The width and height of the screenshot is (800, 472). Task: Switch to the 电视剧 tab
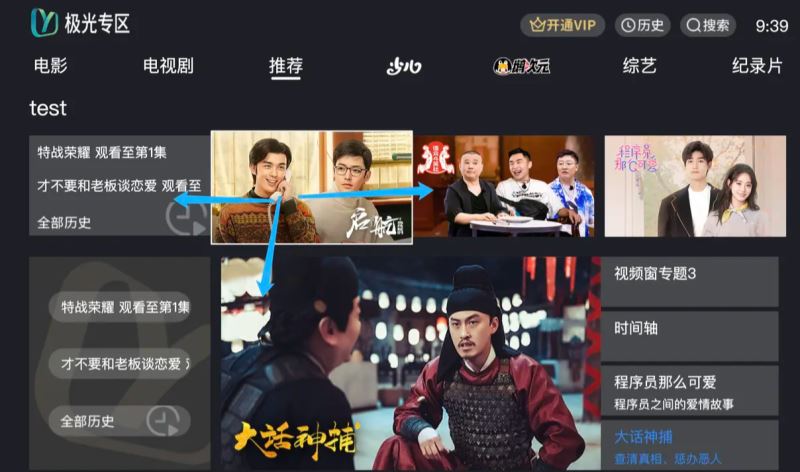click(x=168, y=66)
